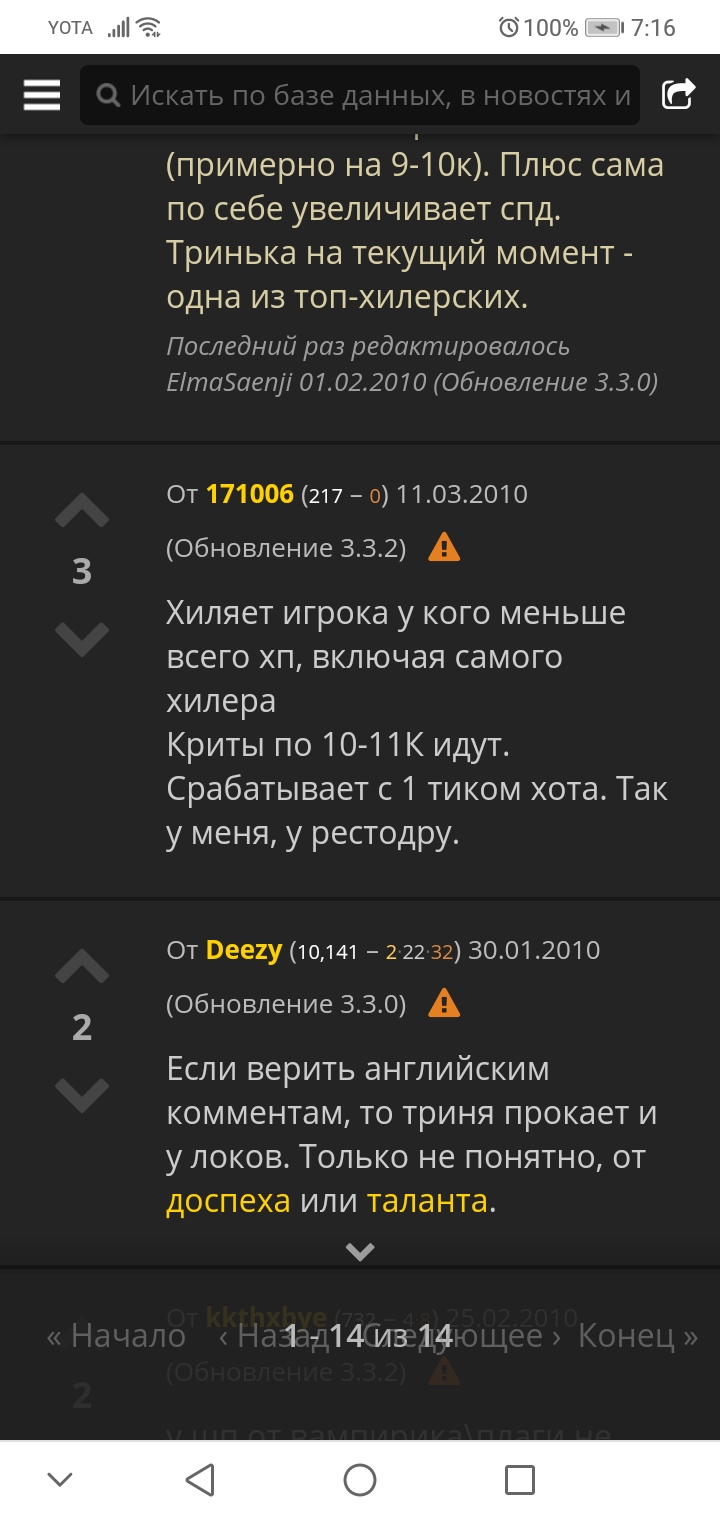This screenshot has height=1520, width=720.
Task: Upvote the comment by 171006
Action: click(x=82, y=511)
